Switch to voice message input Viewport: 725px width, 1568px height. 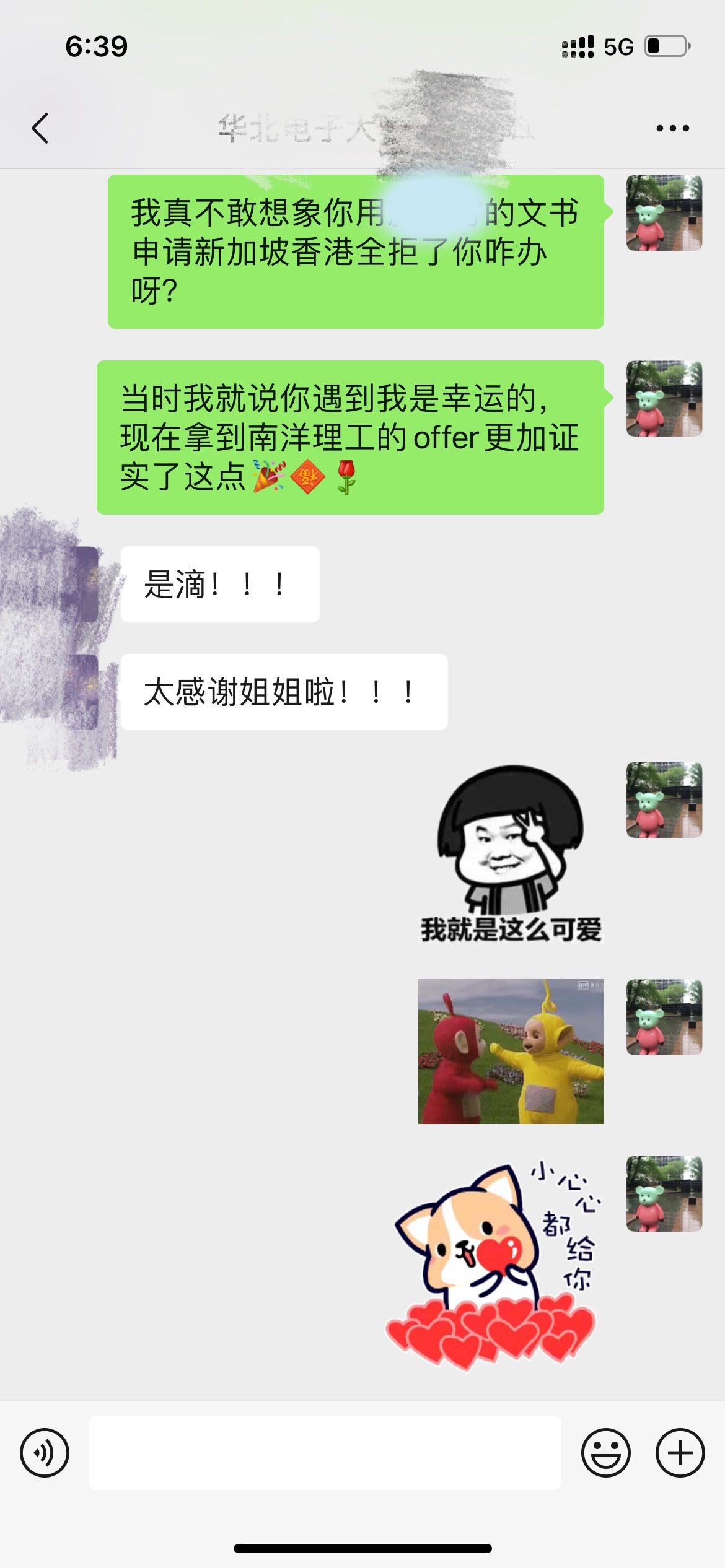45,1452
